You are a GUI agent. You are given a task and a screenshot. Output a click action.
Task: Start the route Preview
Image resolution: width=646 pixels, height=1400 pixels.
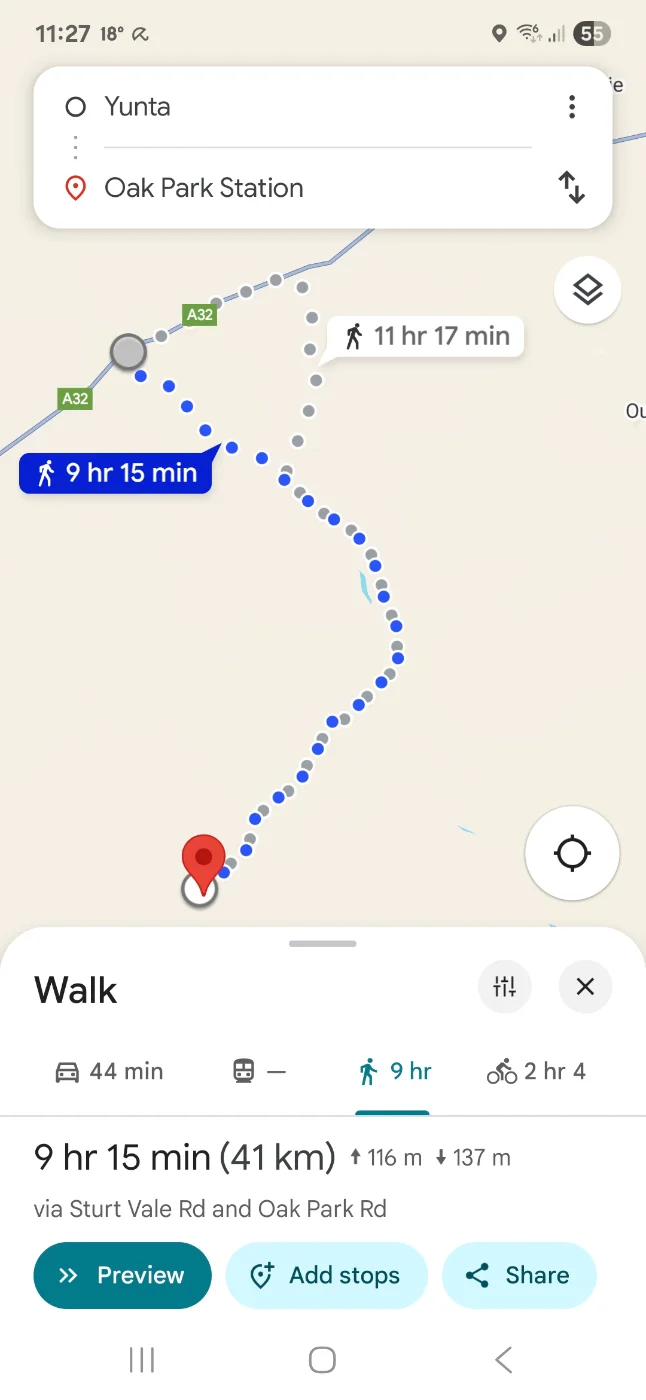(122, 1275)
